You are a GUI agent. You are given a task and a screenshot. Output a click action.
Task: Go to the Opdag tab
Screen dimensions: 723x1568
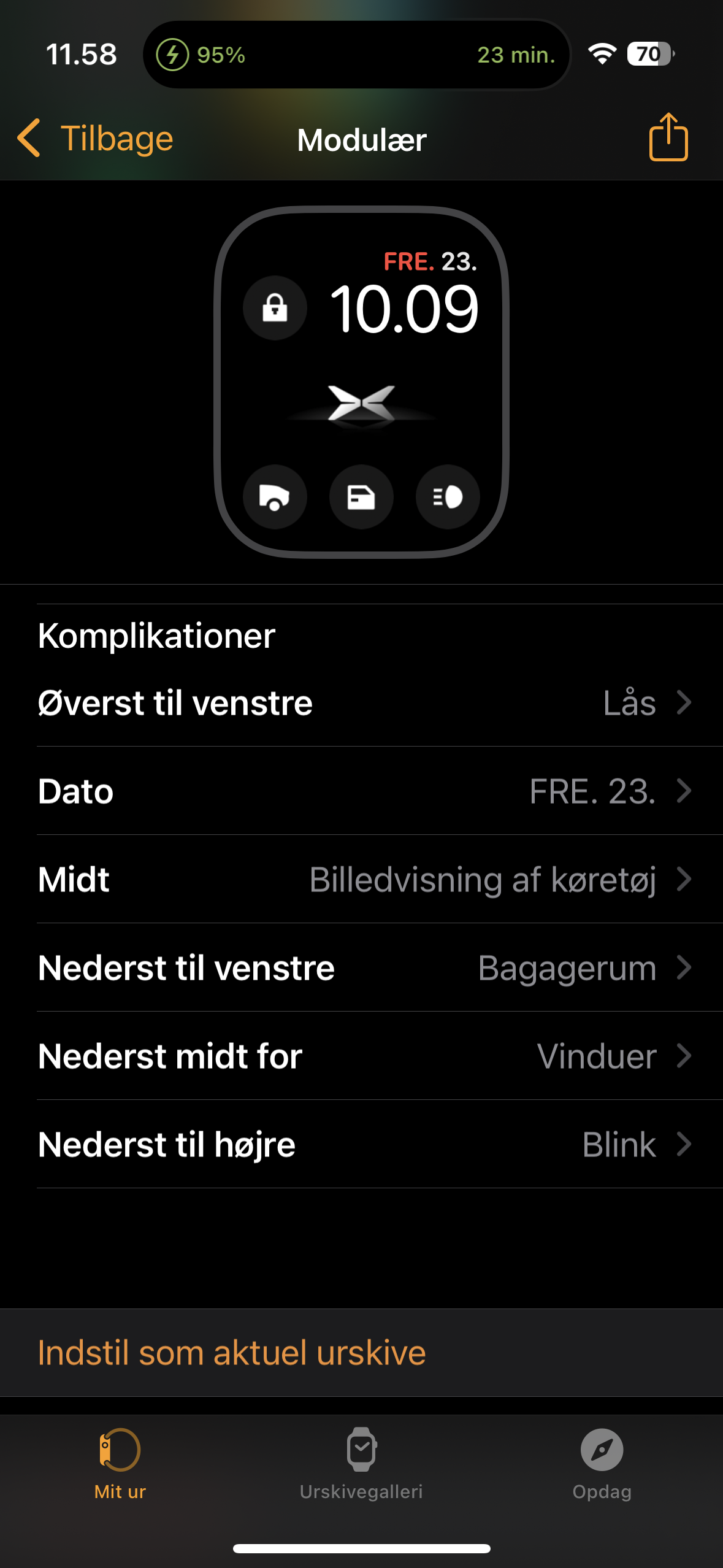point(602,1464)
